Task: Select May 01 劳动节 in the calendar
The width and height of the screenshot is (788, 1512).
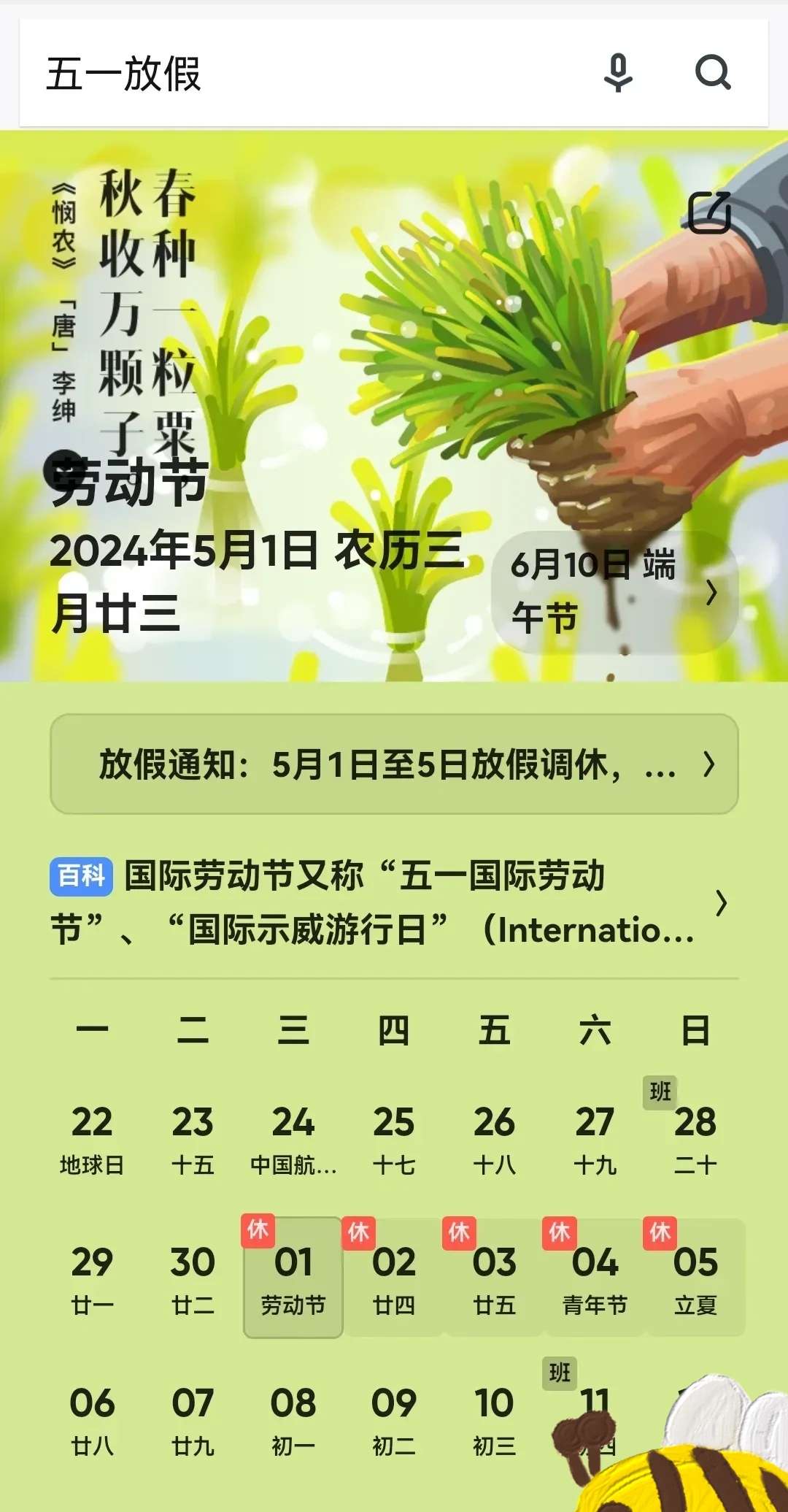Action: coord(293,1278)
